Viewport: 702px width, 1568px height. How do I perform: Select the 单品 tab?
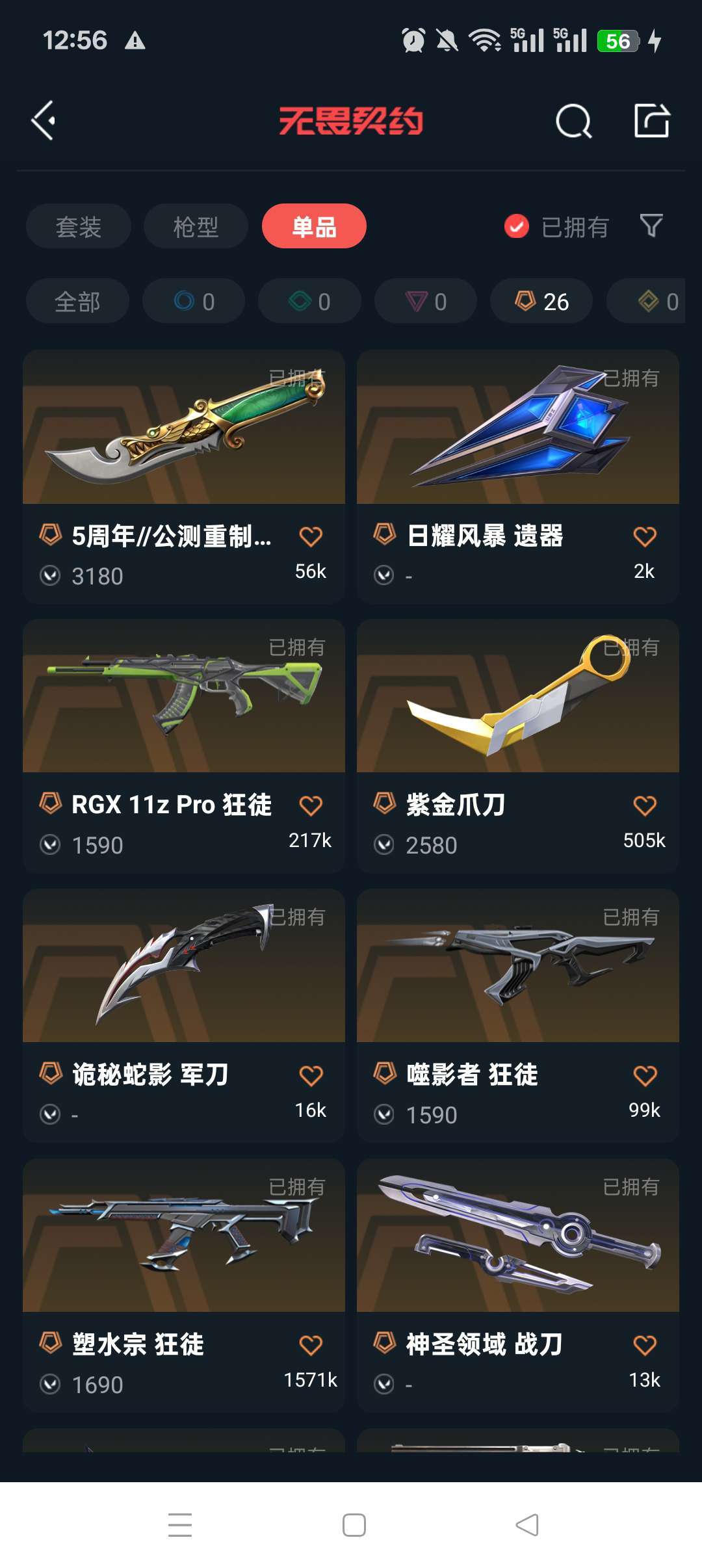314,226
